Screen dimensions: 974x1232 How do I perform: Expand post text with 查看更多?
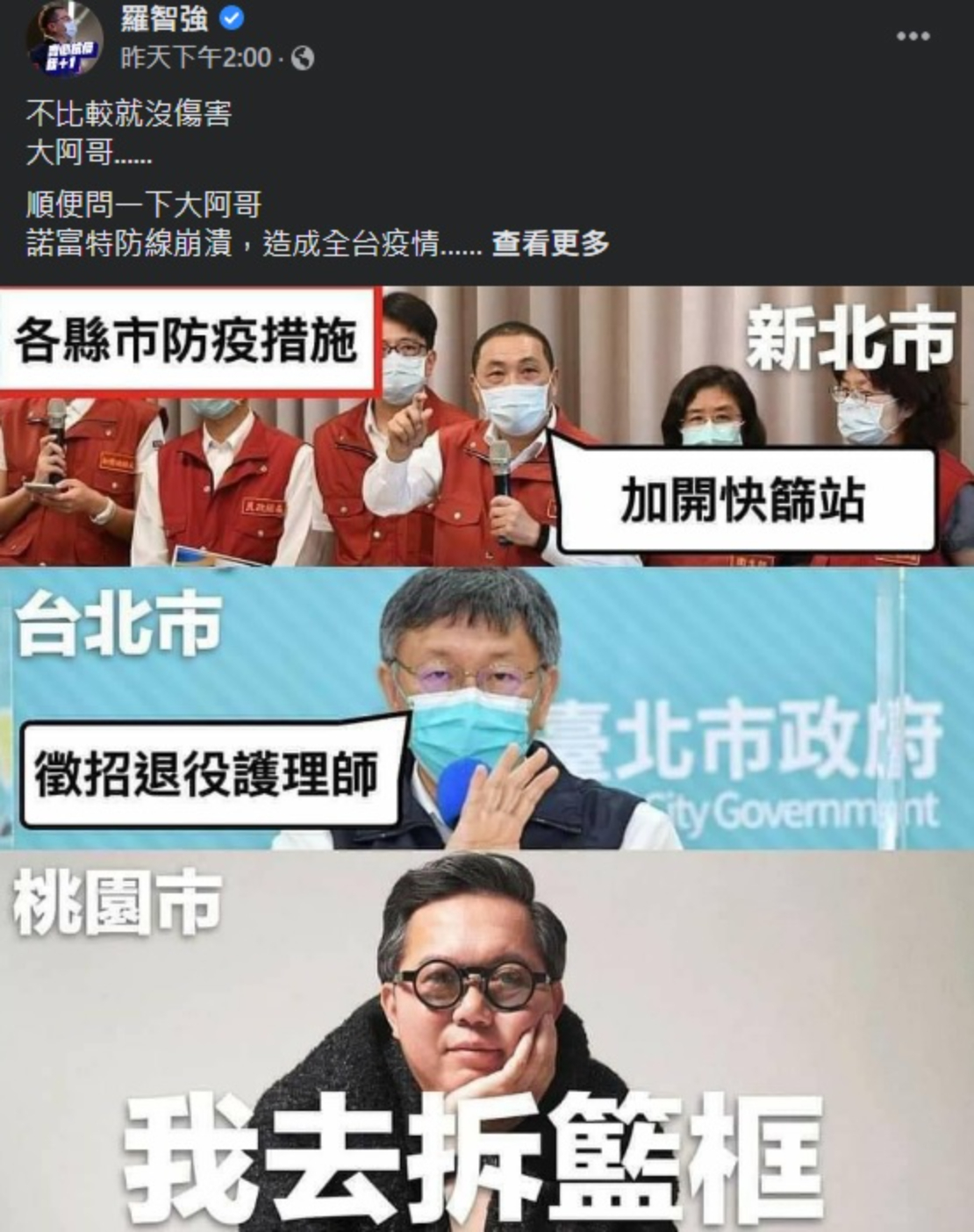549,243
